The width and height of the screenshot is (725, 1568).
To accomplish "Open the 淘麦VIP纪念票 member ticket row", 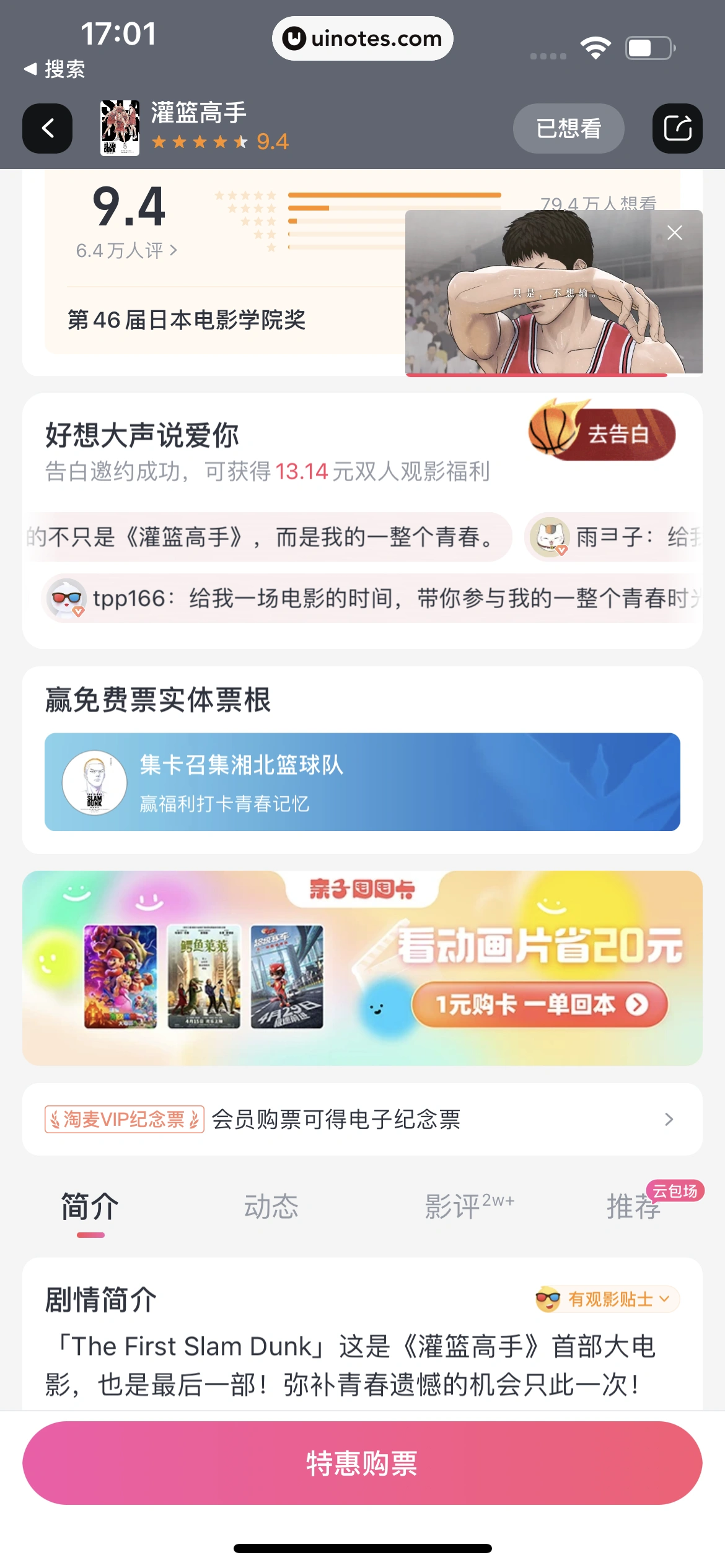I will point(362,1119).
